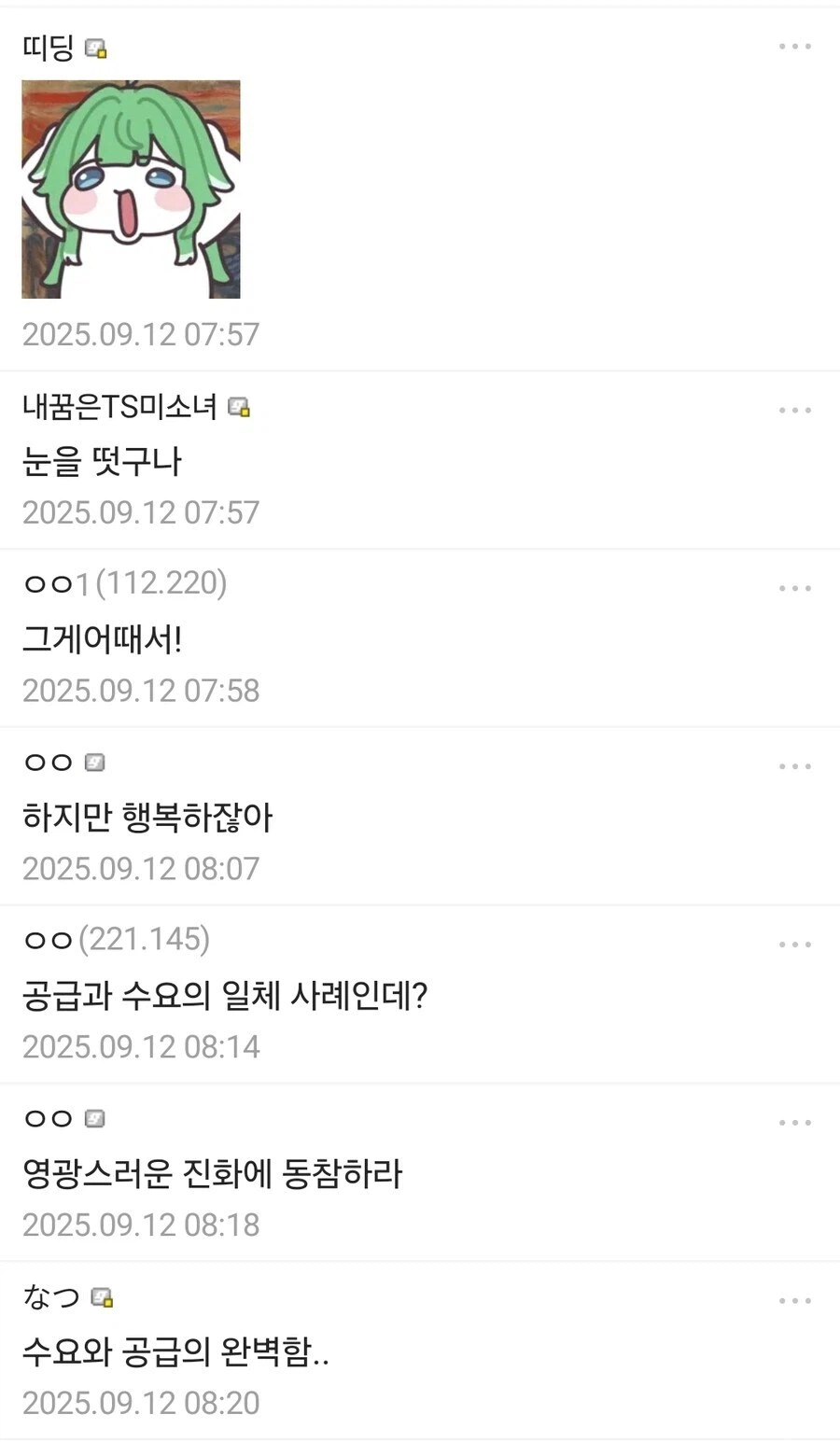Expand options for the comment posted at 08:14

(795, 943)
